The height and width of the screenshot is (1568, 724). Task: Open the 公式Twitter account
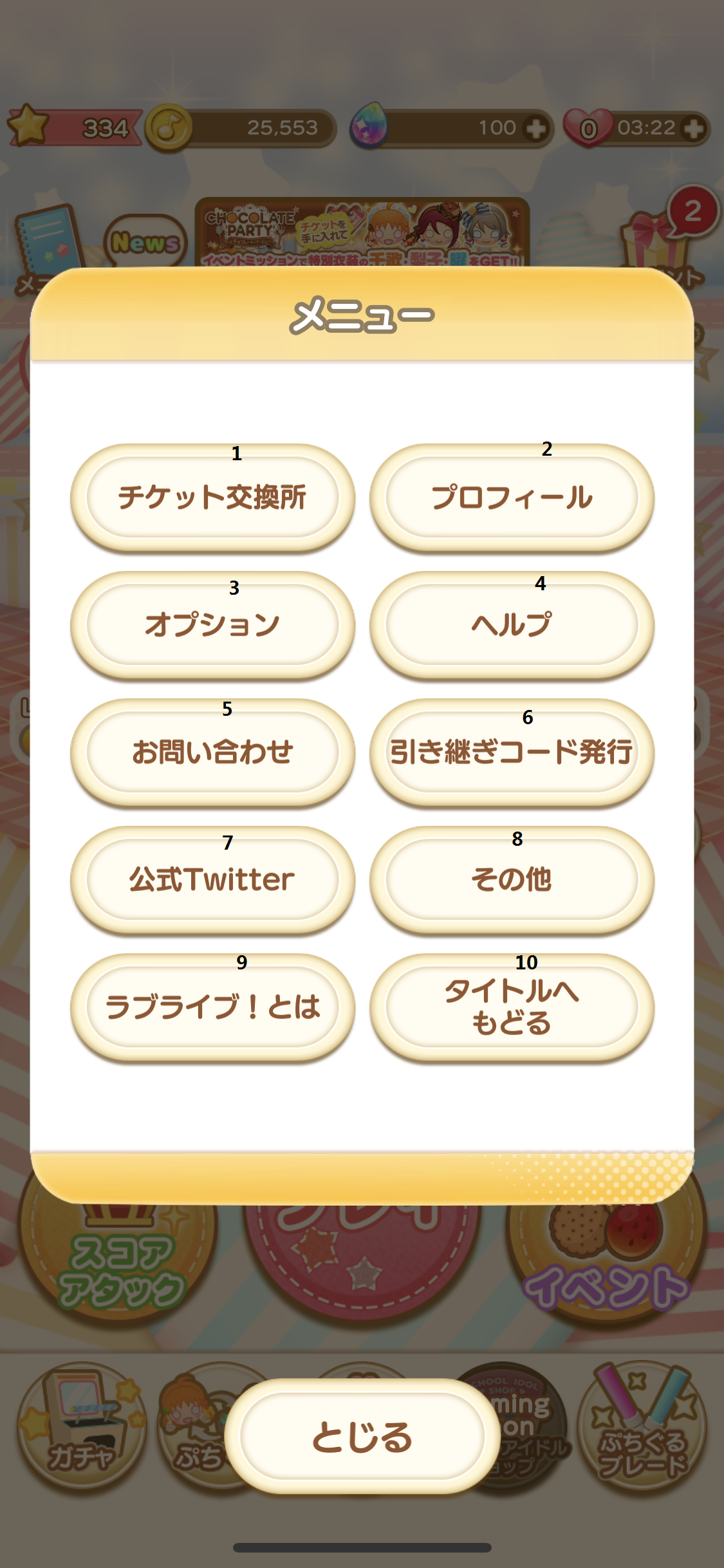[212, 880]
